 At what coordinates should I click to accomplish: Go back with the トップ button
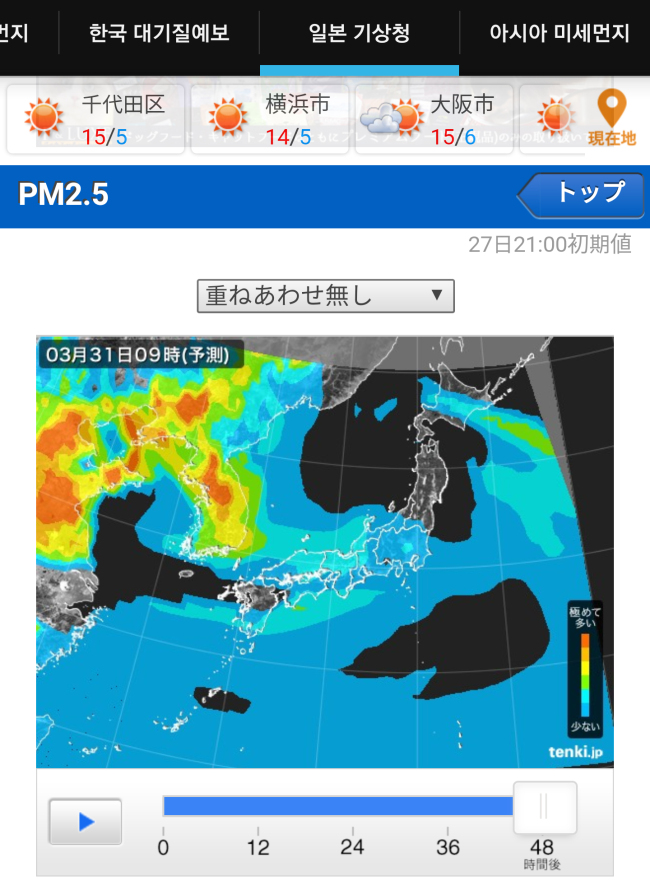click(x=581, y=195)
